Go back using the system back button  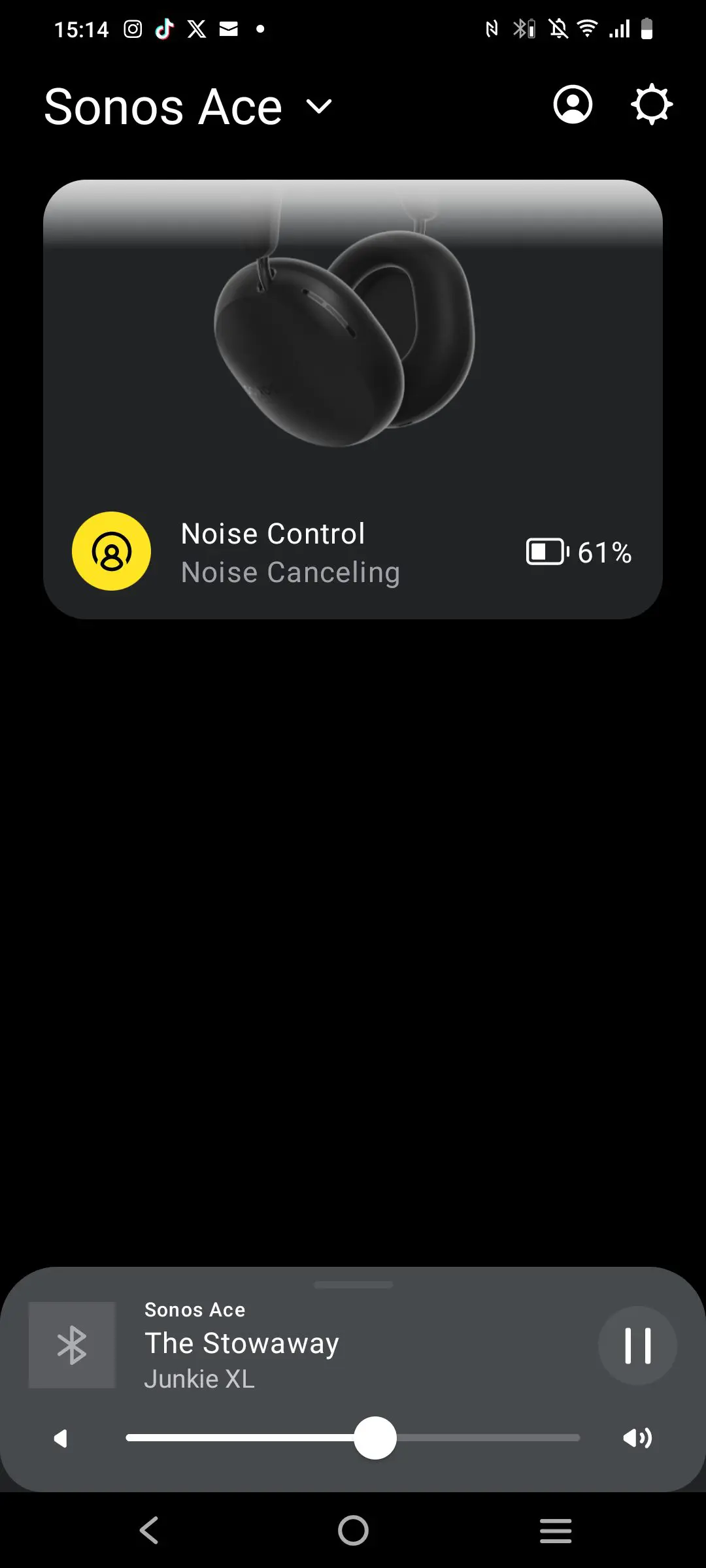149,1530
